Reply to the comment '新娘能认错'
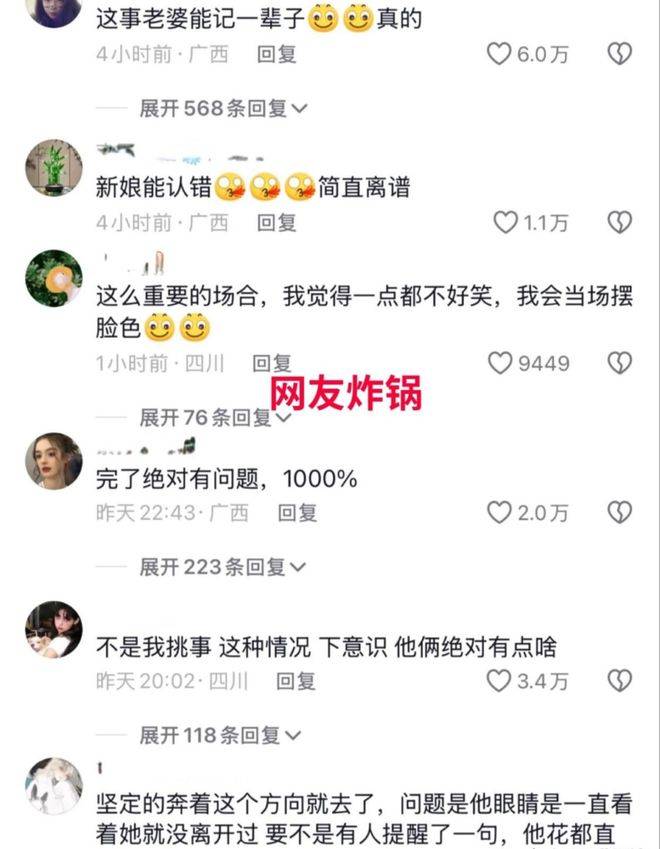The width and height of the screenshot is (660, 849). pyautogui.click(x=277, y=221)
